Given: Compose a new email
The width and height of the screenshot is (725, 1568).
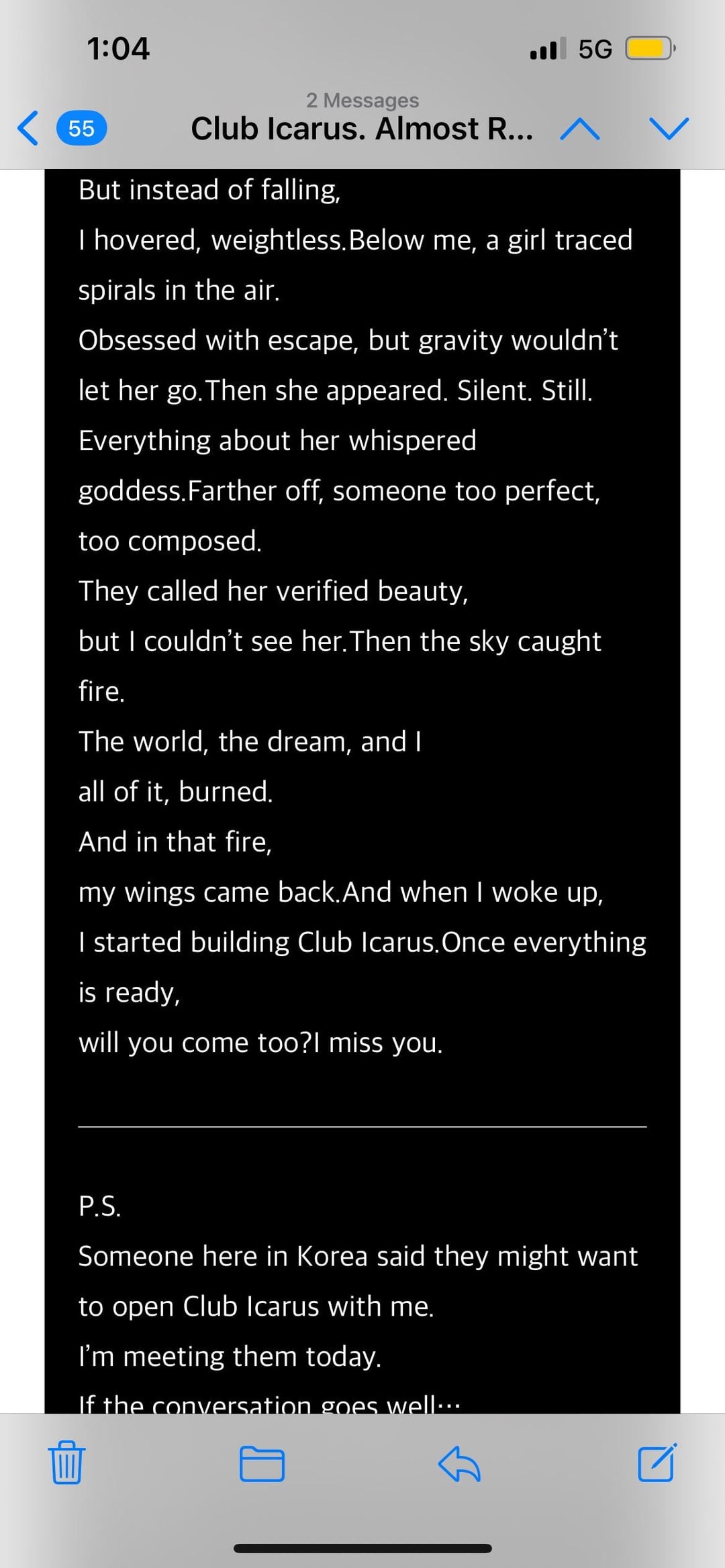Looking at the screenshot, I should coord(657,1462).
